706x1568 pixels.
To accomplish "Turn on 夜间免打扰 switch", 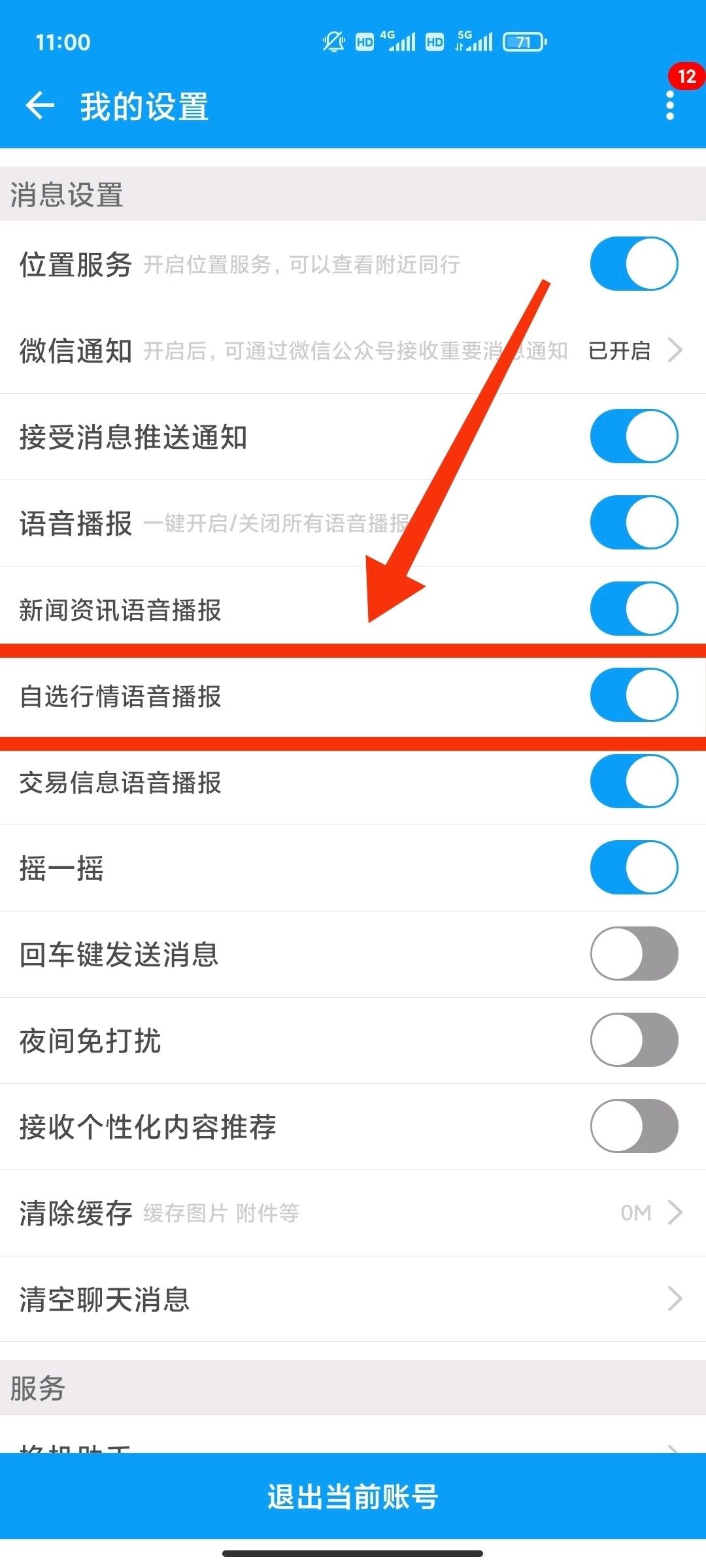I will [634, 1040].
